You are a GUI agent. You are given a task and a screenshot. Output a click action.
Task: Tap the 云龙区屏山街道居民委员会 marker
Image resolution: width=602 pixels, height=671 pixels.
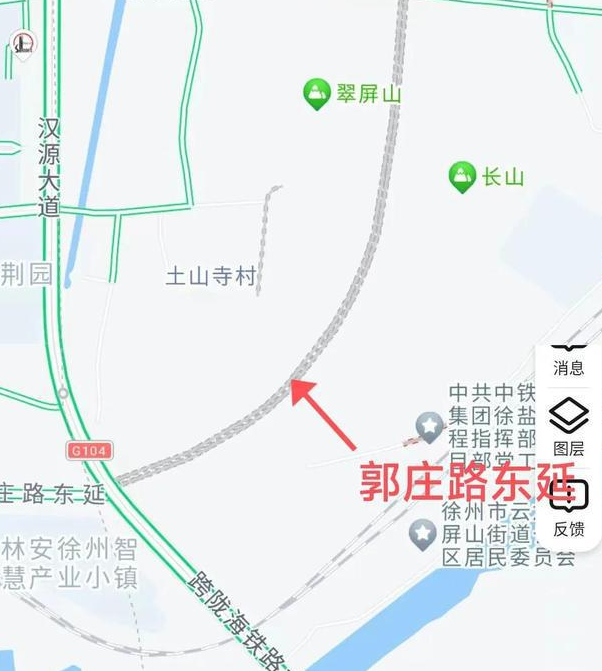click(423, 534)
